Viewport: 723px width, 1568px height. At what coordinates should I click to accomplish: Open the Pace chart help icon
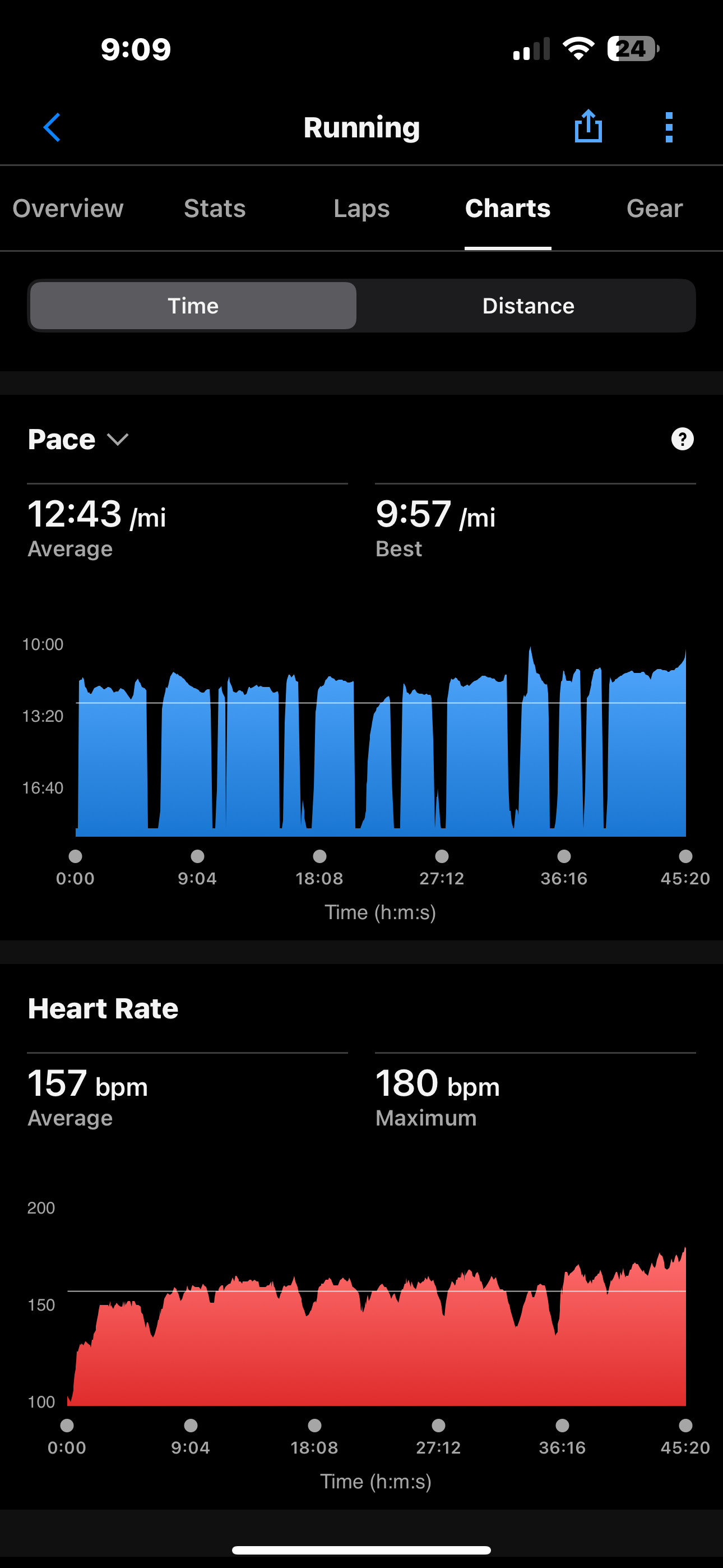coord(682,439)
